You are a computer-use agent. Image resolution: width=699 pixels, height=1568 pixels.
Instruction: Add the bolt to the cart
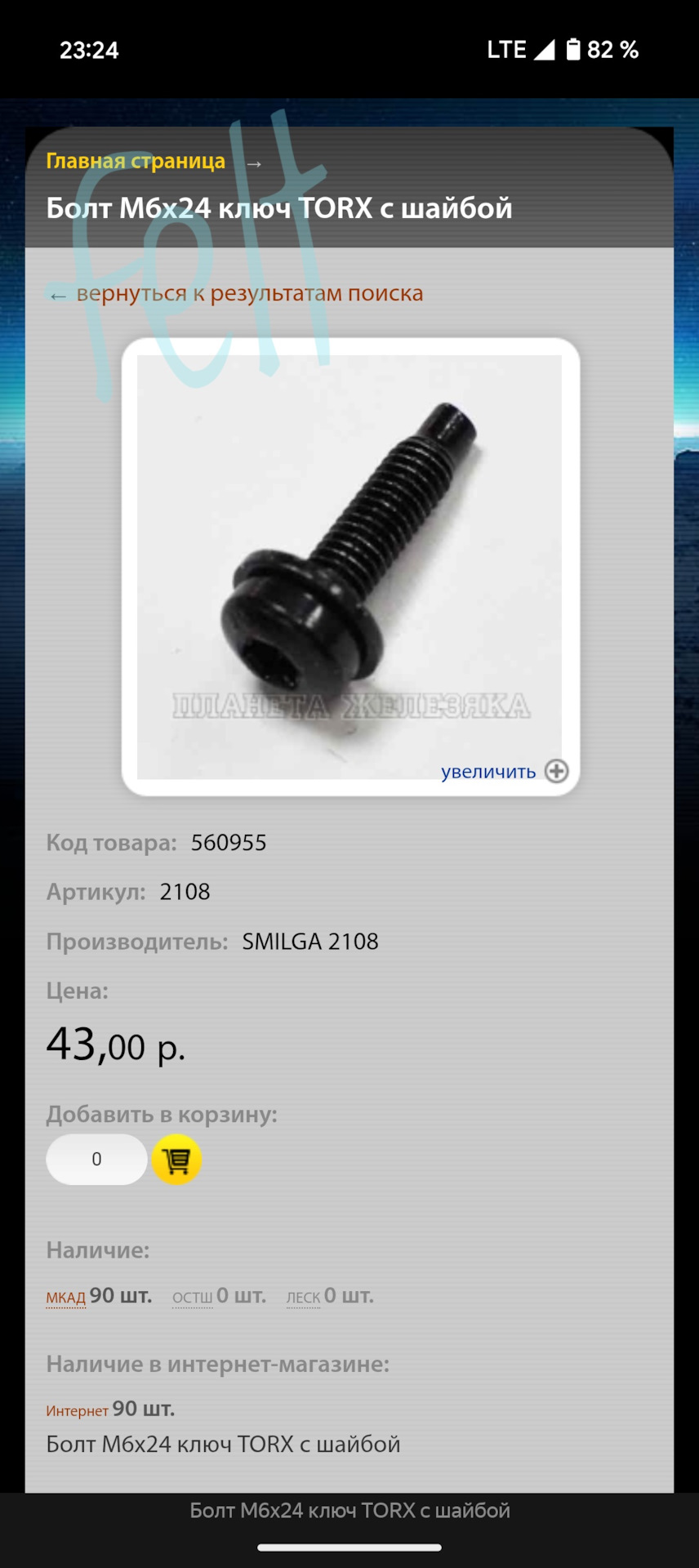(176, 1159)
